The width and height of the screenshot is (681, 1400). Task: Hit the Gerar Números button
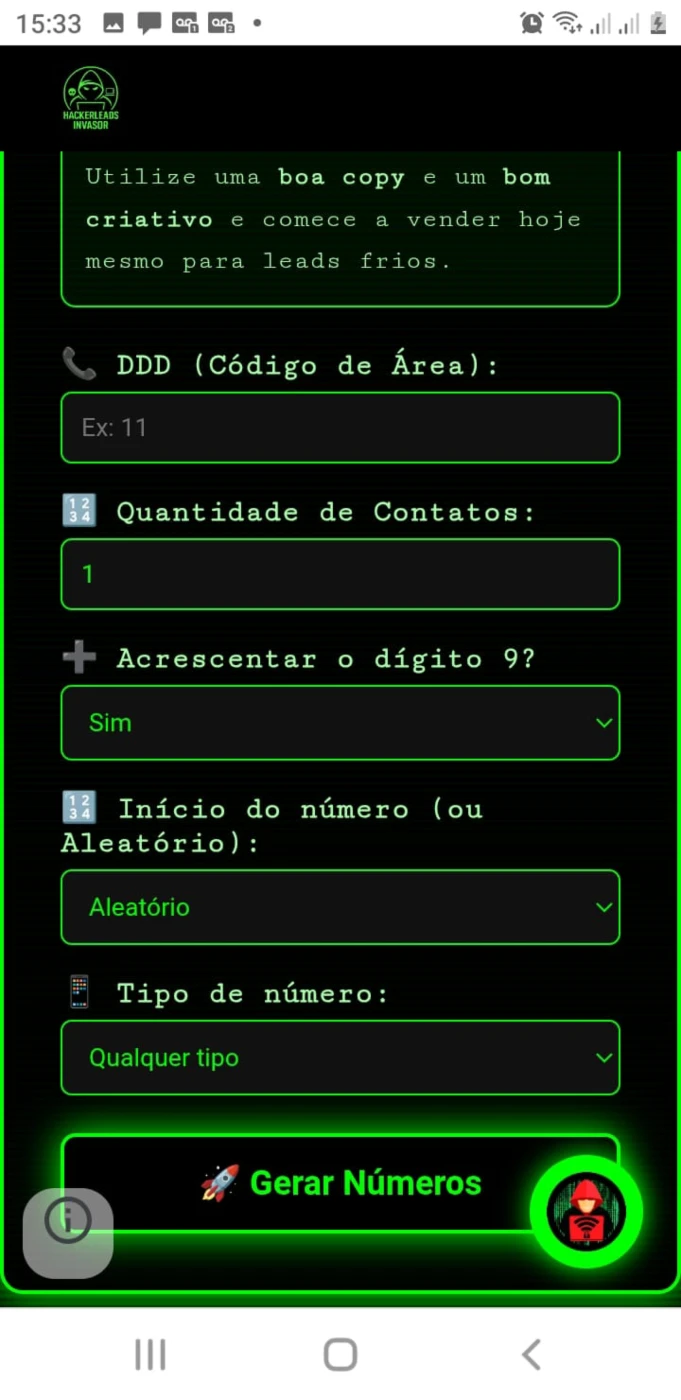340,1183
